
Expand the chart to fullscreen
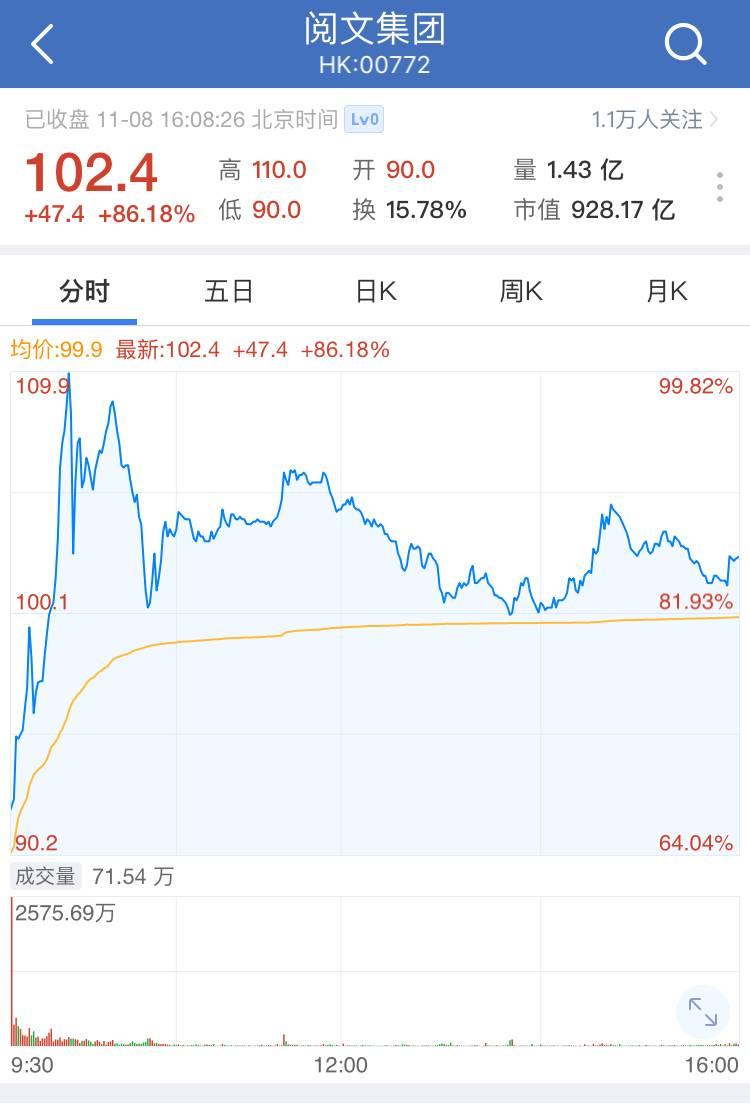pyautogui.click(x=702, y=1012)
